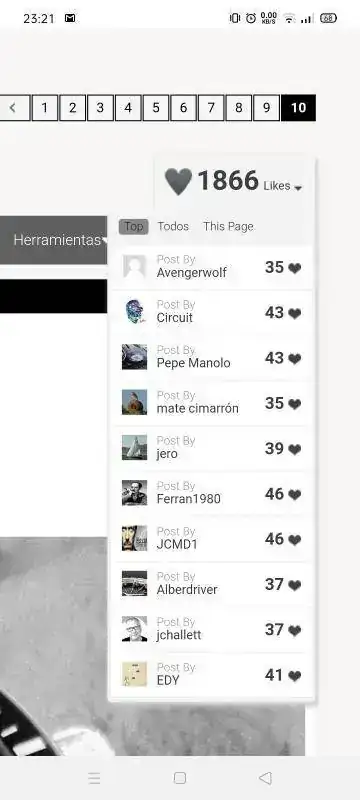Open the post by JCMD1
This screenshot has width=360, height=800.
pos(212,539)
